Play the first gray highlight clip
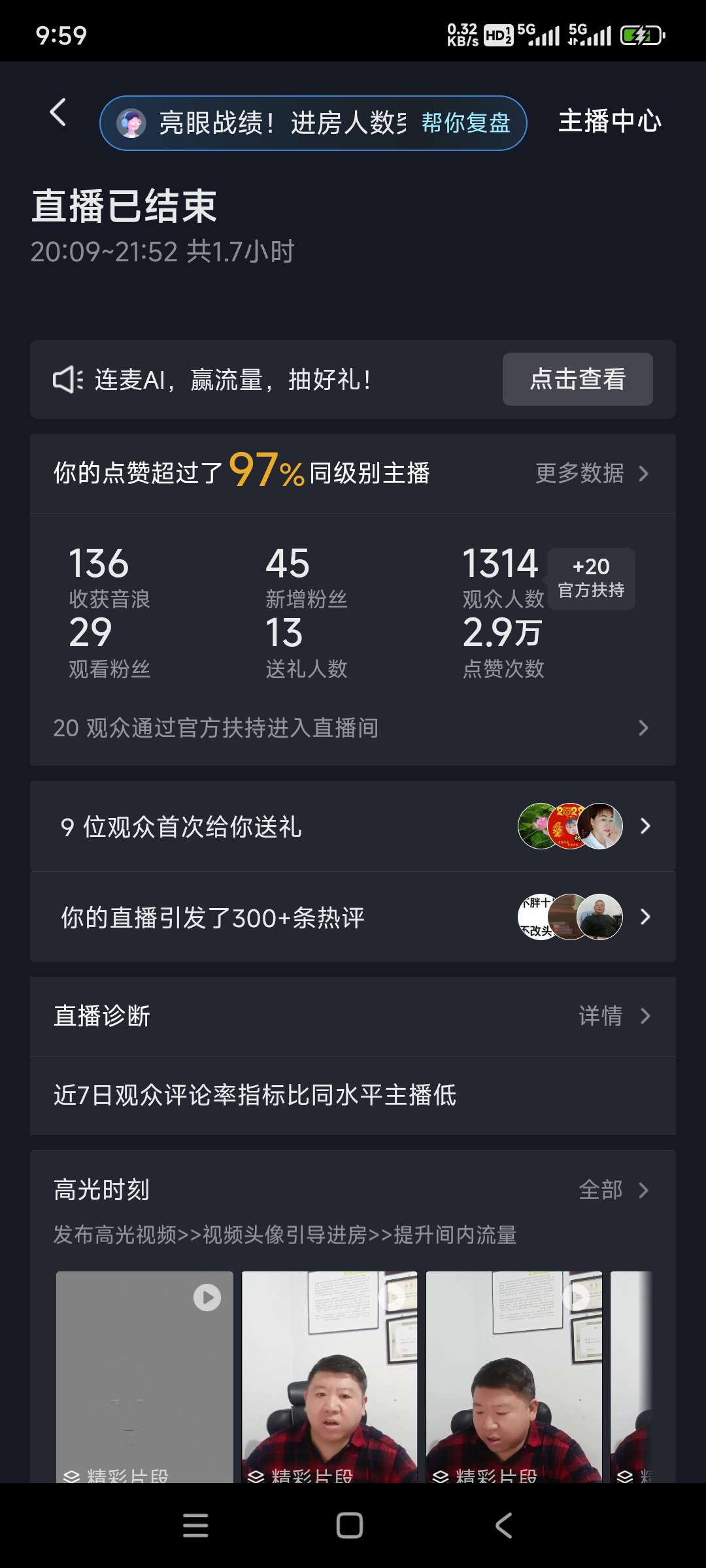Image resolution: width=706 pixels, height=1568 pixels. [144, 1372]
